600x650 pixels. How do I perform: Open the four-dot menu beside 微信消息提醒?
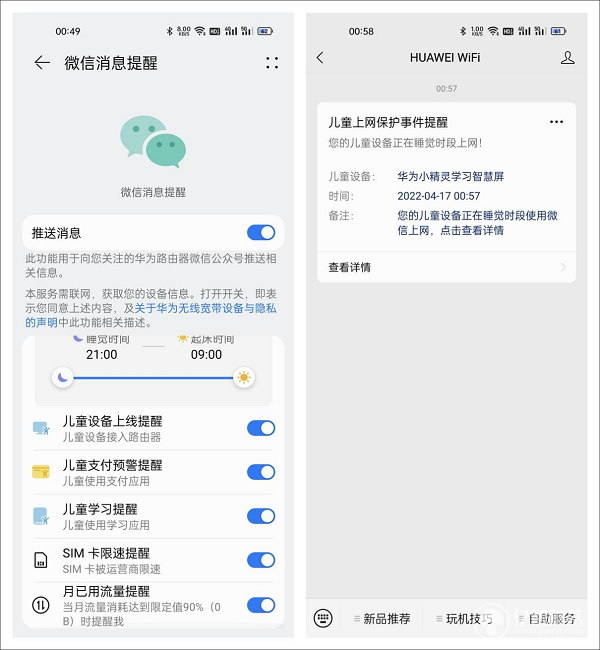tap(272, 63)
